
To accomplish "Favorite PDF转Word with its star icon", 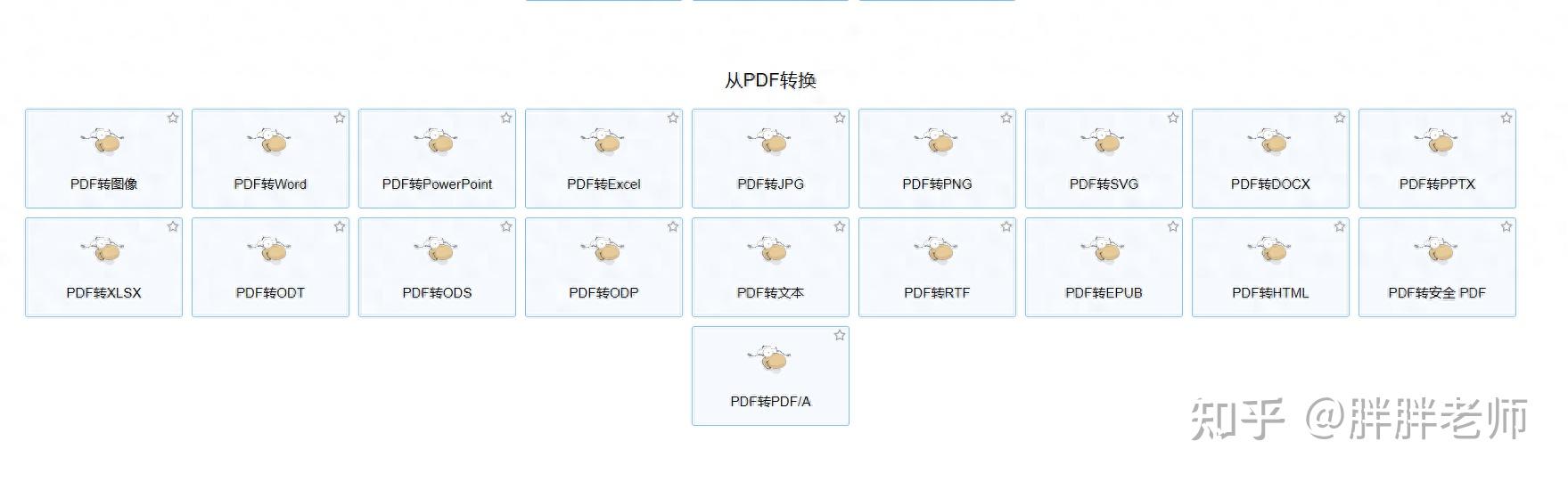I will [340, 118].
